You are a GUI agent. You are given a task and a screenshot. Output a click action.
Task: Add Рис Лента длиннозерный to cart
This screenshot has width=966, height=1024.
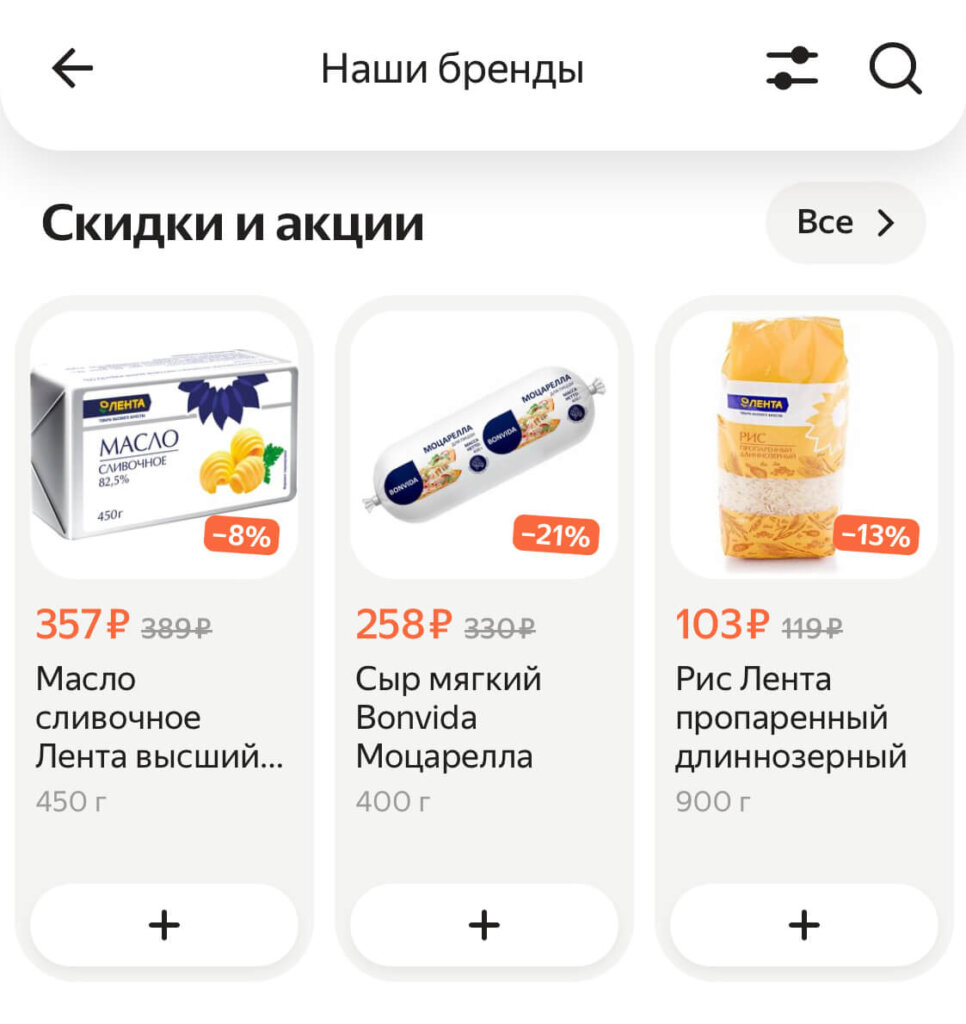coord(804,925)
